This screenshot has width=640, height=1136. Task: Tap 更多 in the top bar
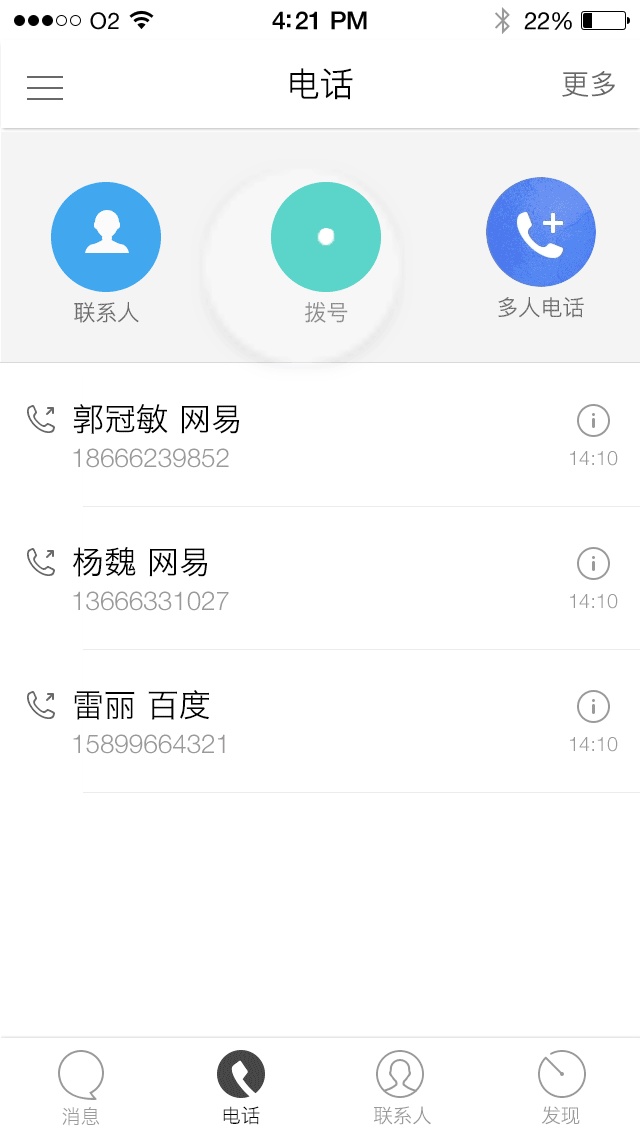[x=588, y=85]
